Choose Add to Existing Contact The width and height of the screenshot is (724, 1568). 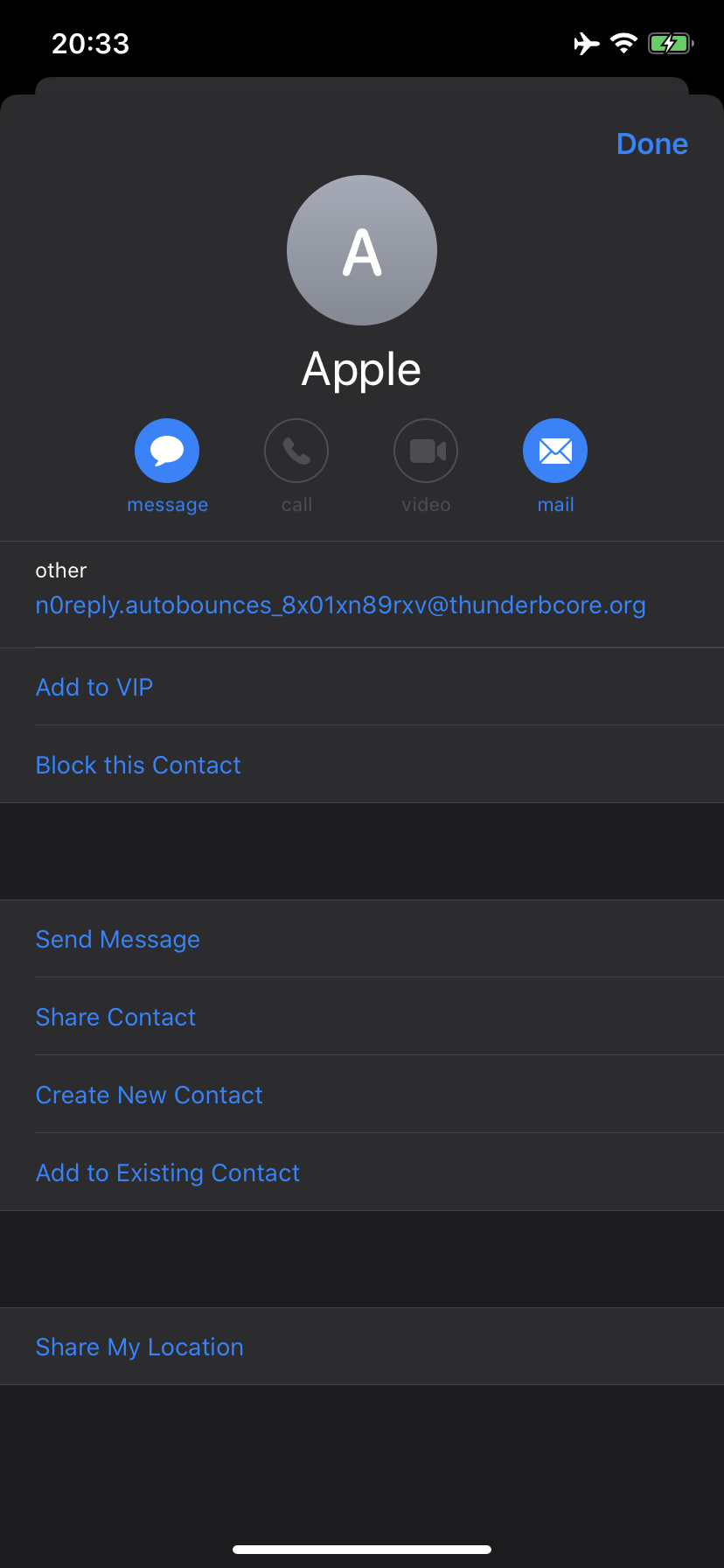(168, 1173)
